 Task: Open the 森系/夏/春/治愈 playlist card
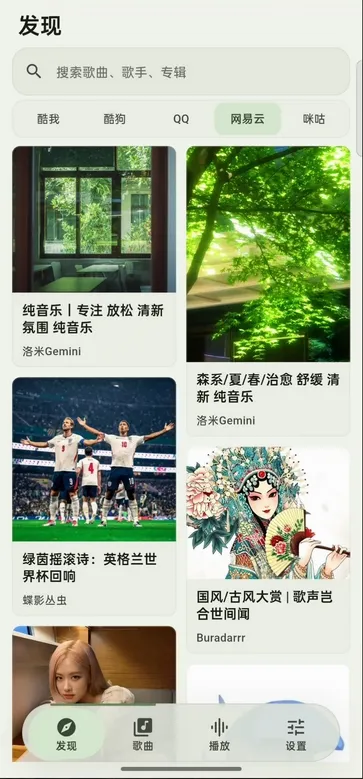pyautogui.click(x=268, y=291)
